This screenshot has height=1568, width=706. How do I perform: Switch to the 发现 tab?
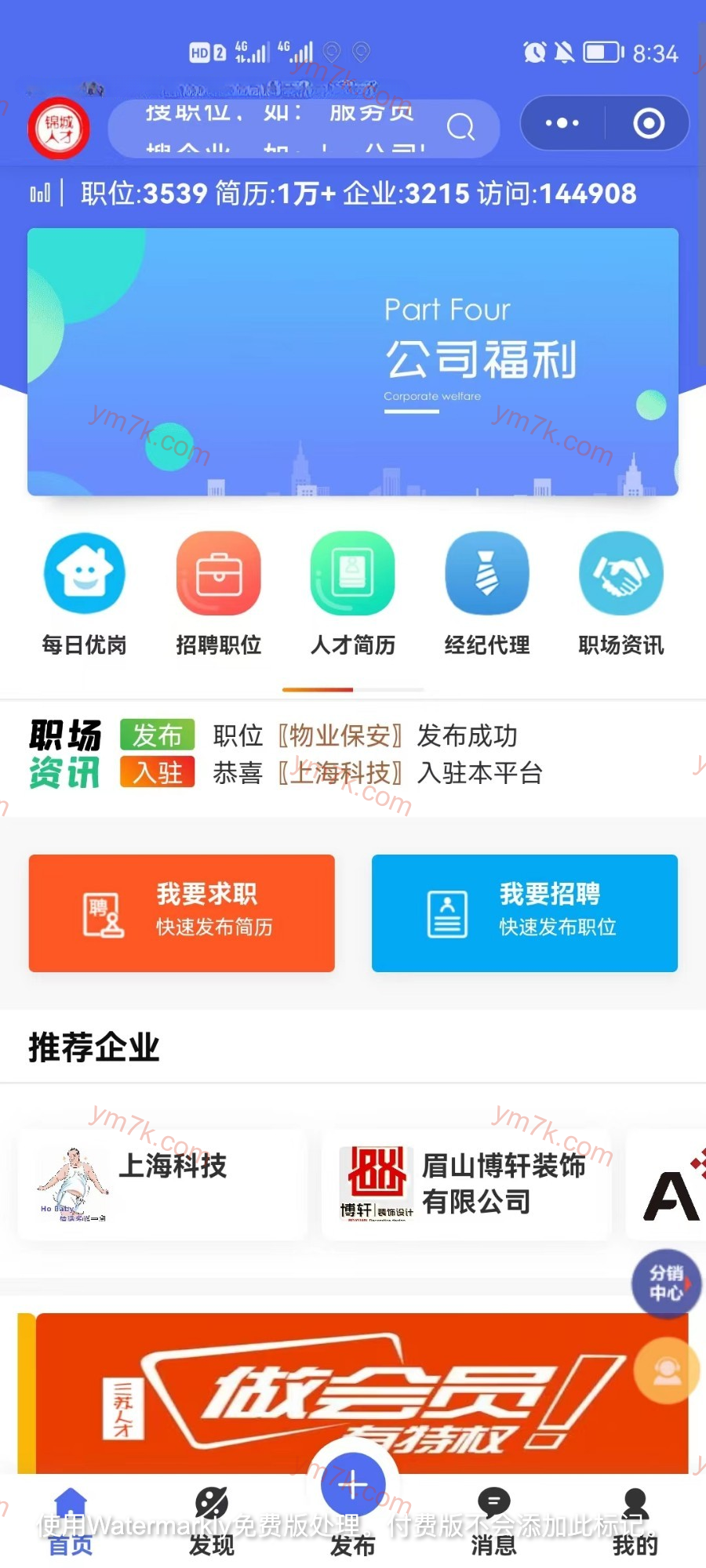pos(211,1521)
